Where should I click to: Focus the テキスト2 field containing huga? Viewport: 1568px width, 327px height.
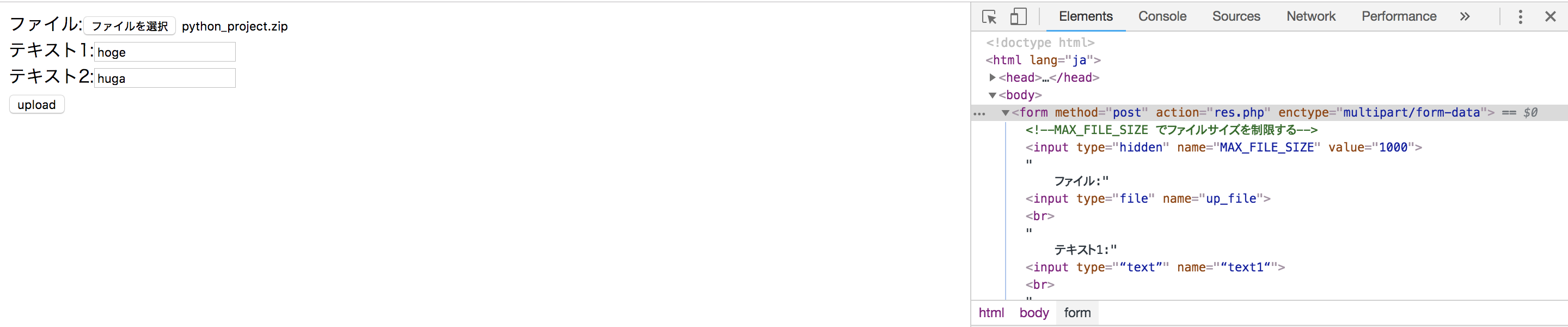click(164, 78)
